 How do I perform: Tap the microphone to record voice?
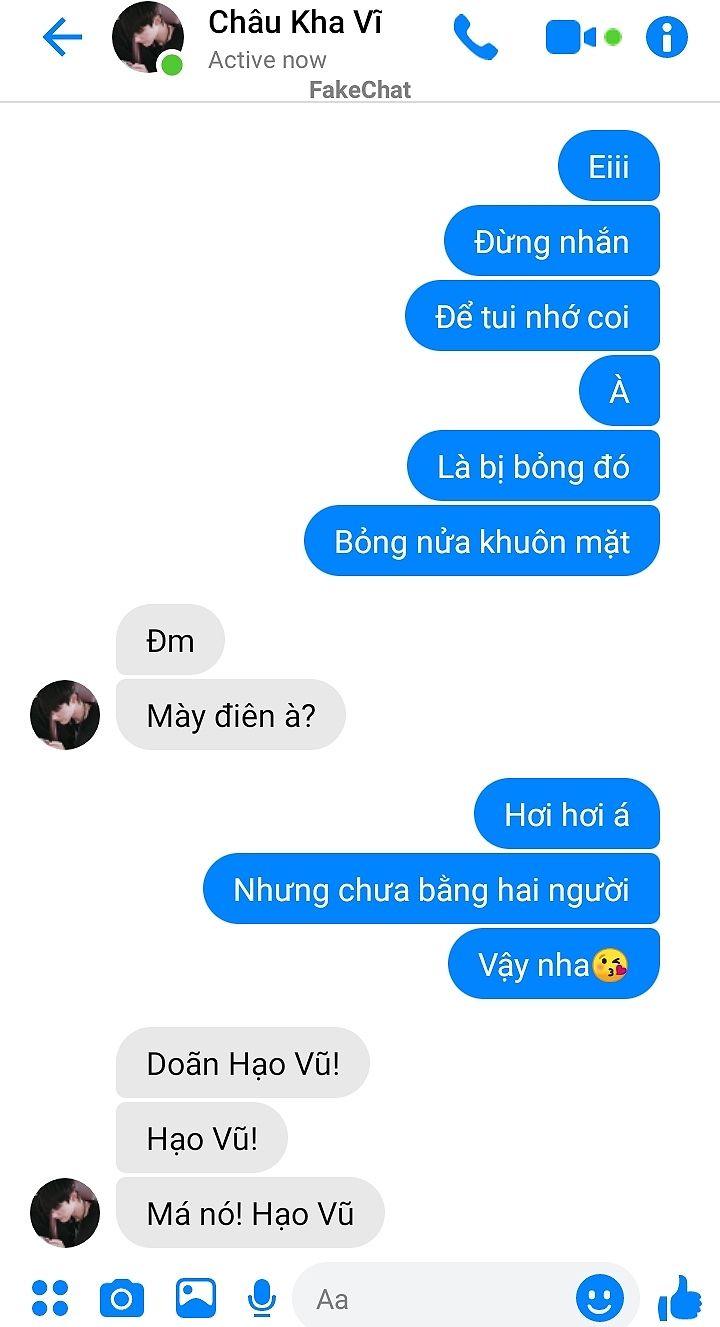(x=262, y=1298)
